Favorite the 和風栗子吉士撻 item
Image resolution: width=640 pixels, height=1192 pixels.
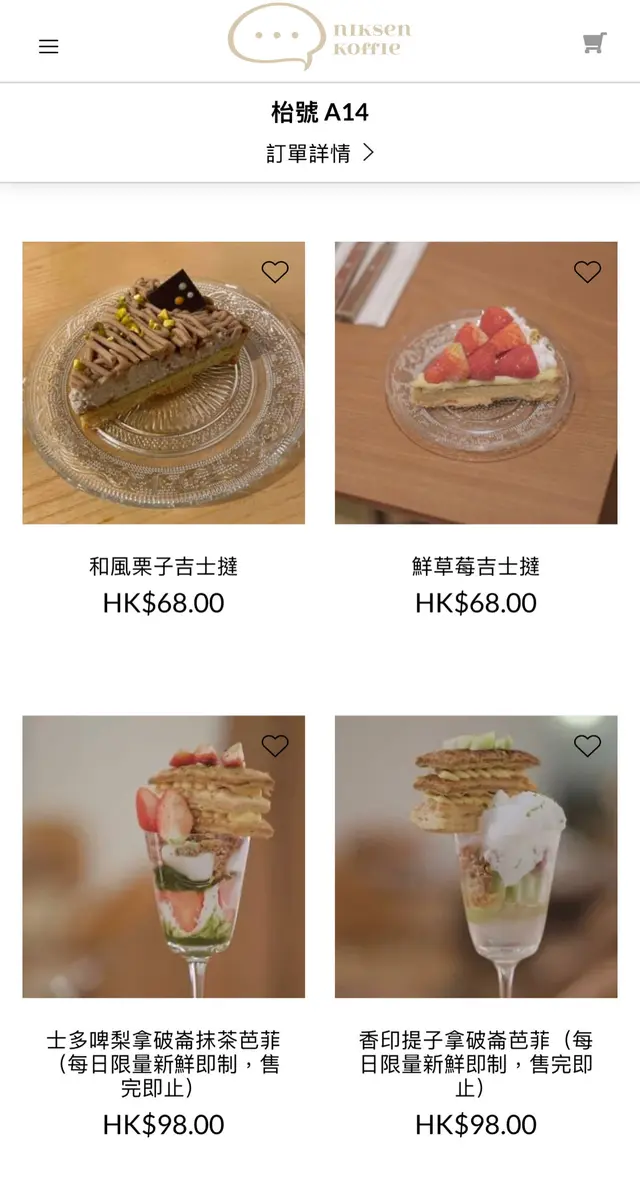pyautogui.click(x=275, y=272)
